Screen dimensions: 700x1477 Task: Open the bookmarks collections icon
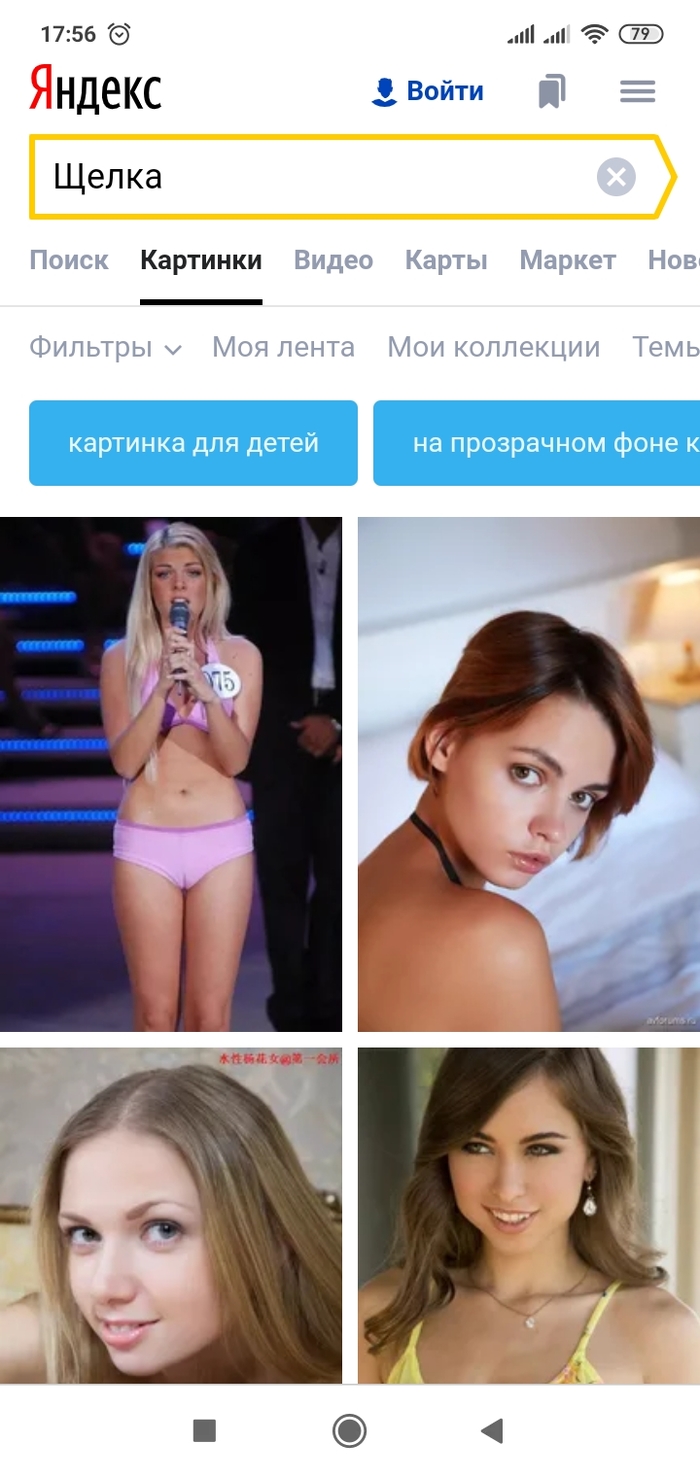click(x=552, y=92)
